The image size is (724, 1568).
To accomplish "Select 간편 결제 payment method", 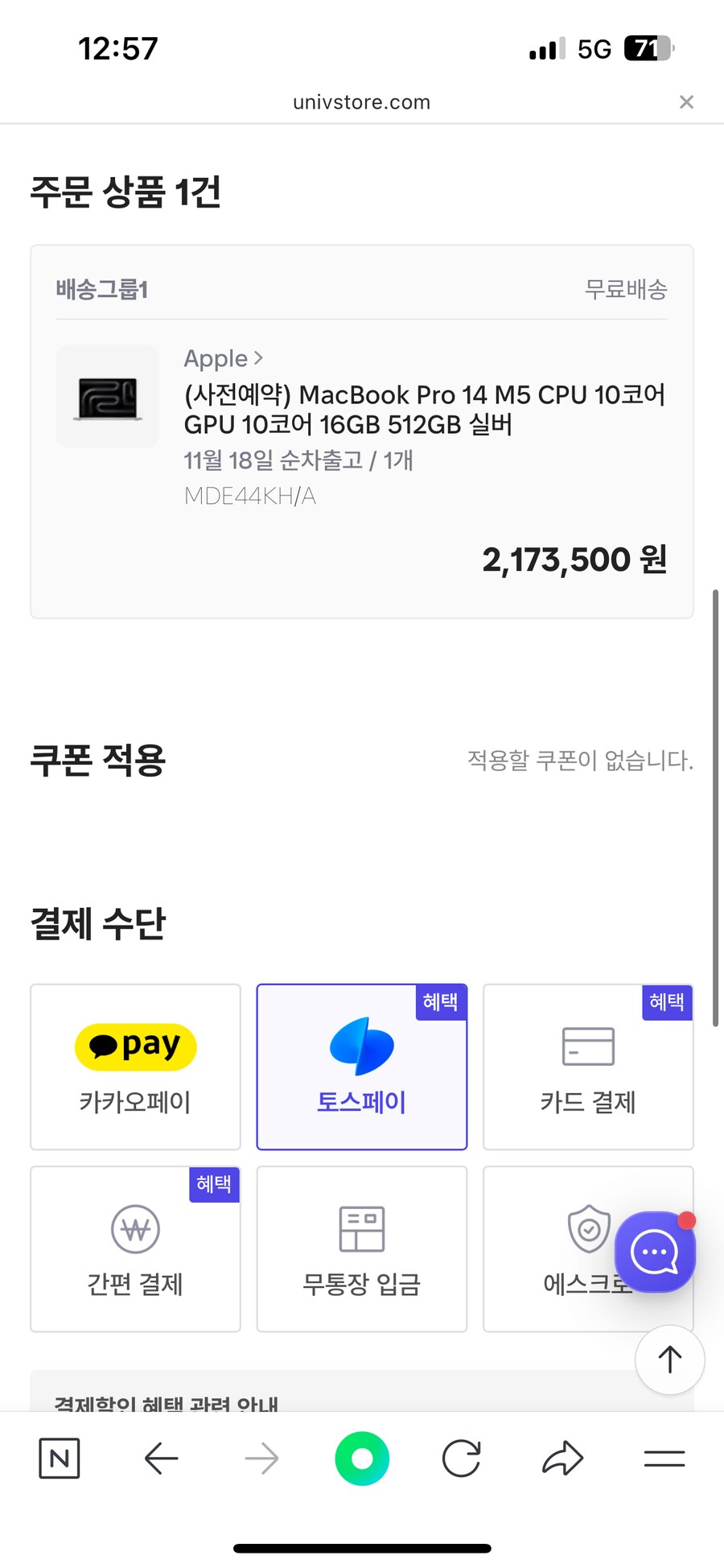I will click(134, 1248).
